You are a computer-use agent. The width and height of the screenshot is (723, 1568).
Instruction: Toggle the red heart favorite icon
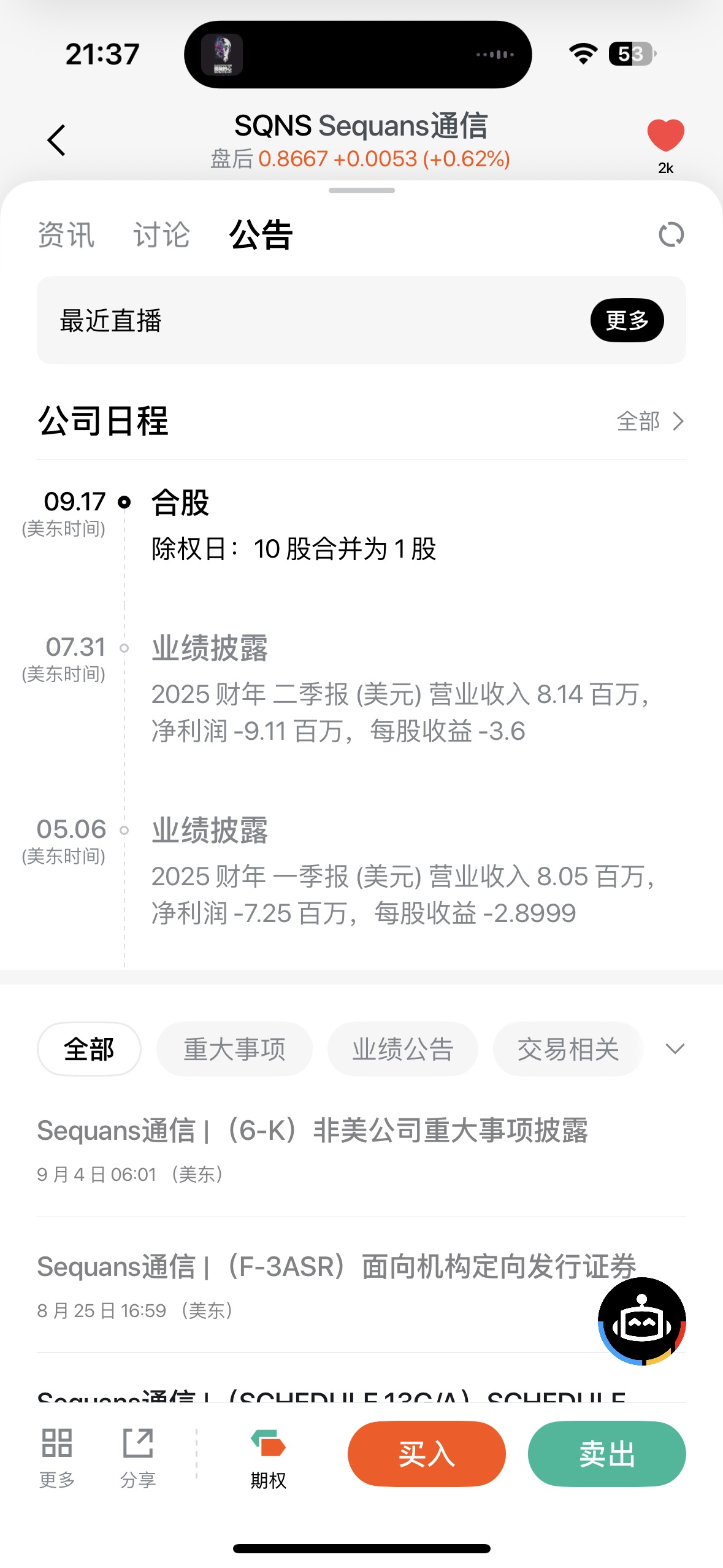(665, 135)
